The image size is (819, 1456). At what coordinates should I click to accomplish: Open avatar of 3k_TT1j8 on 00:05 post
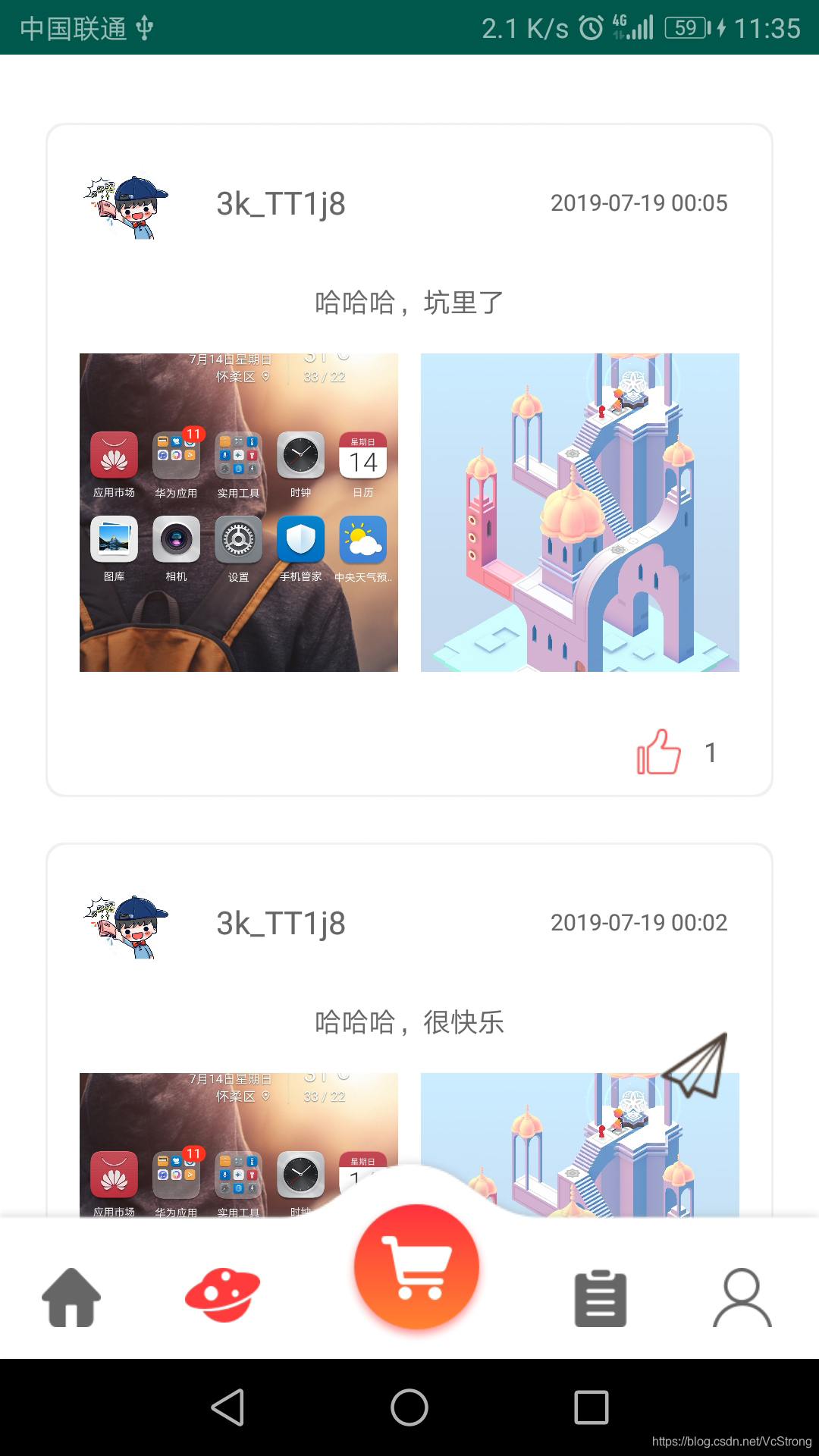(126, 206)
